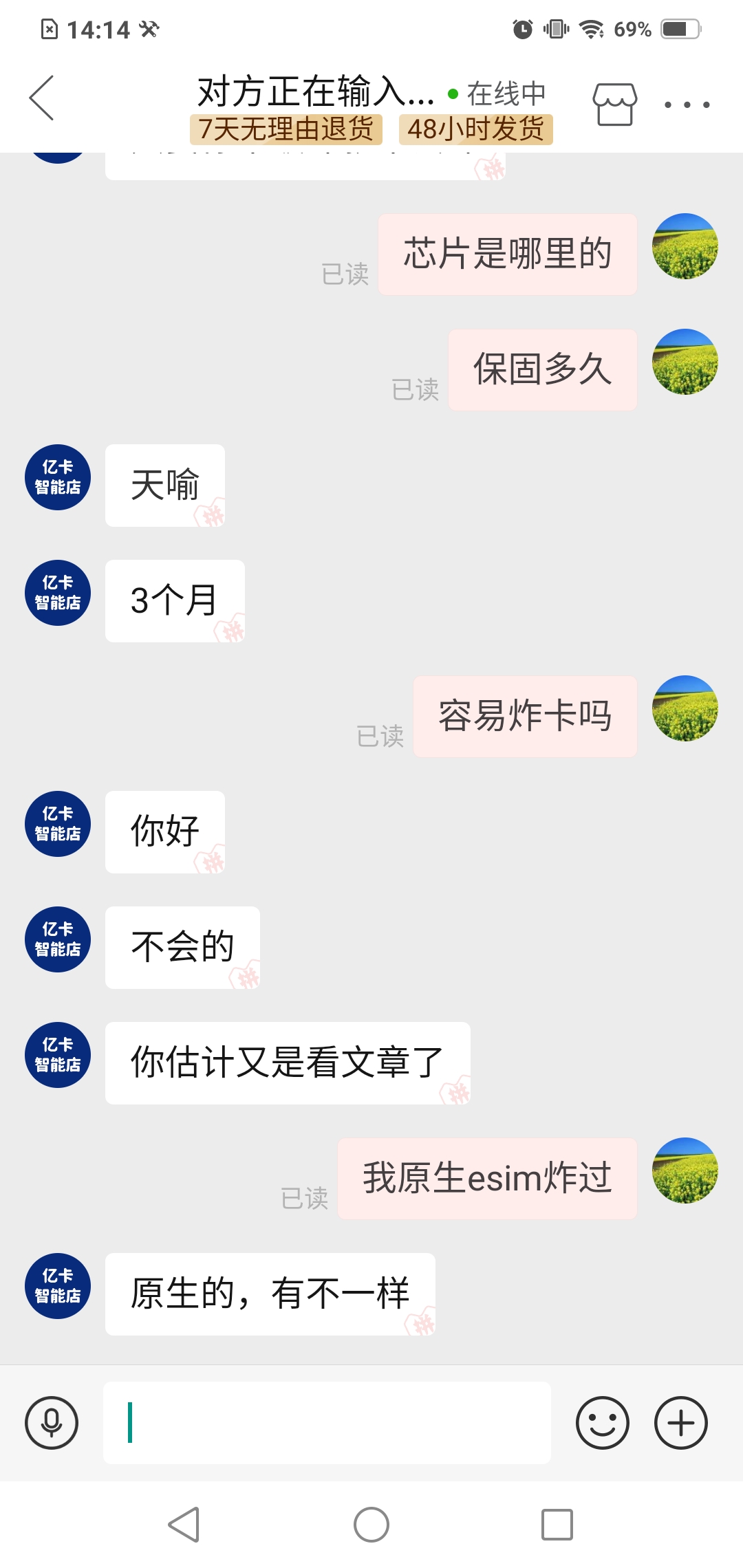
Task: Open the three-dot more menu
Action: click(687, 105)
